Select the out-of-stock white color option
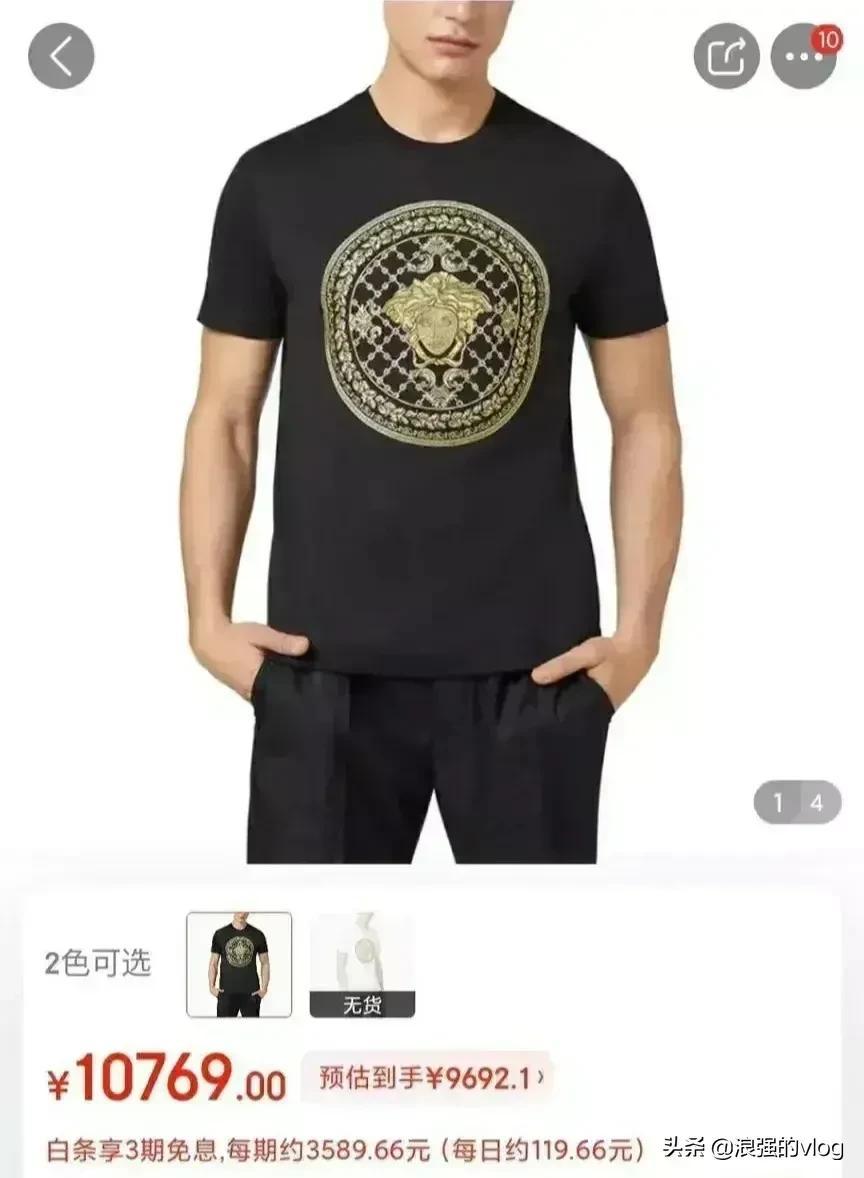Viewport: 864px width, 1178px height. (x=362, y=964)
